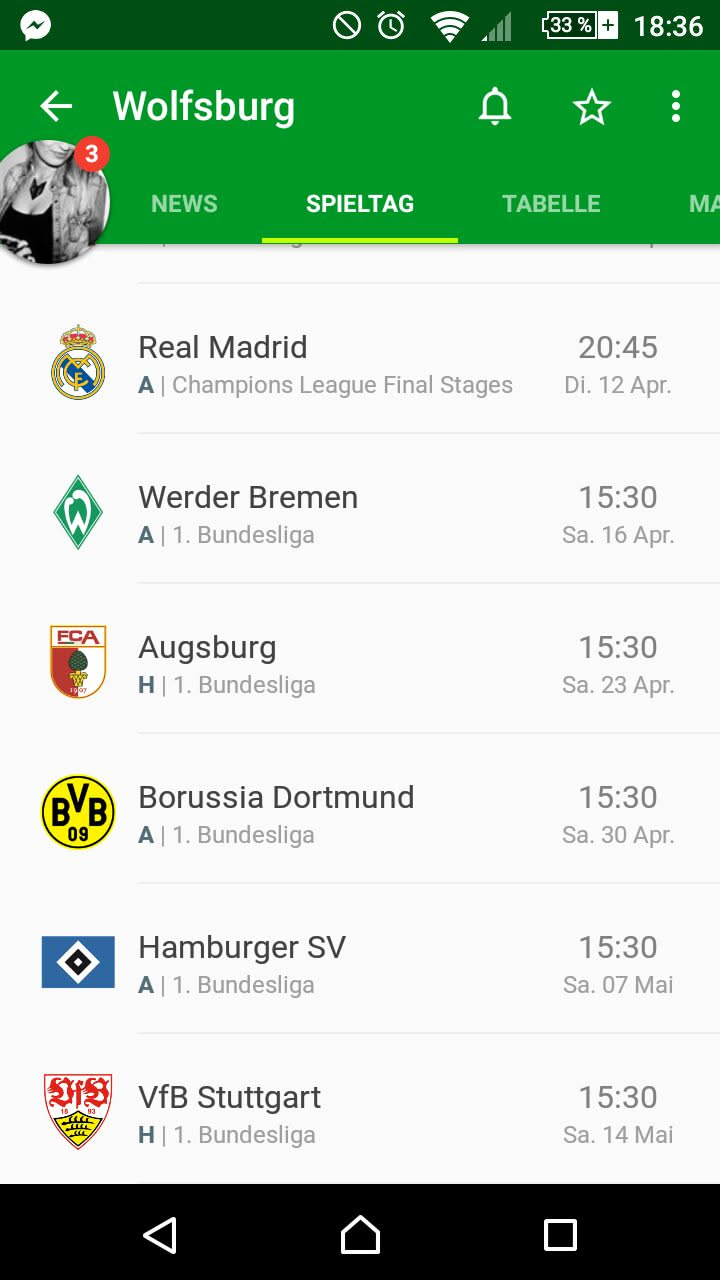Open the notifications bell for Wolfsburg
Image resolution: width=720 pixels, height=1280 pixels.
point(495,106)
